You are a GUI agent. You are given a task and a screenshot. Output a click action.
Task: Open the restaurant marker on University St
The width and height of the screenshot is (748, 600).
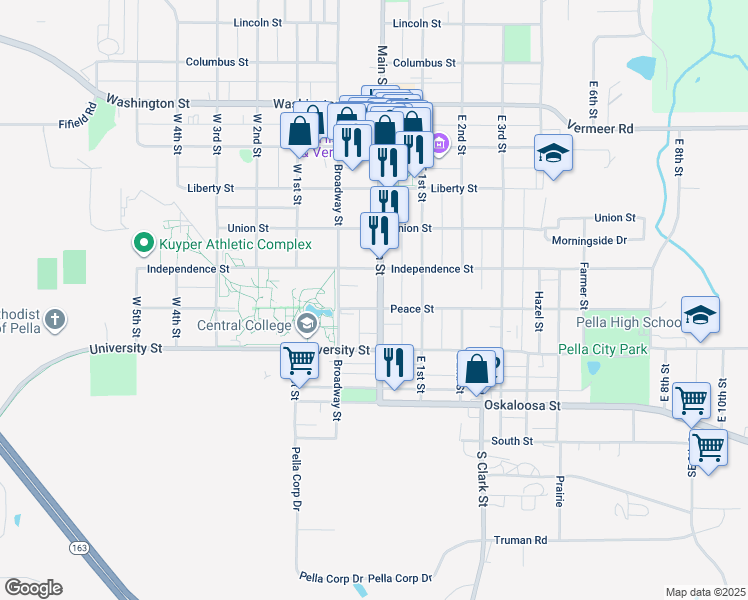[x=395, y=363]
